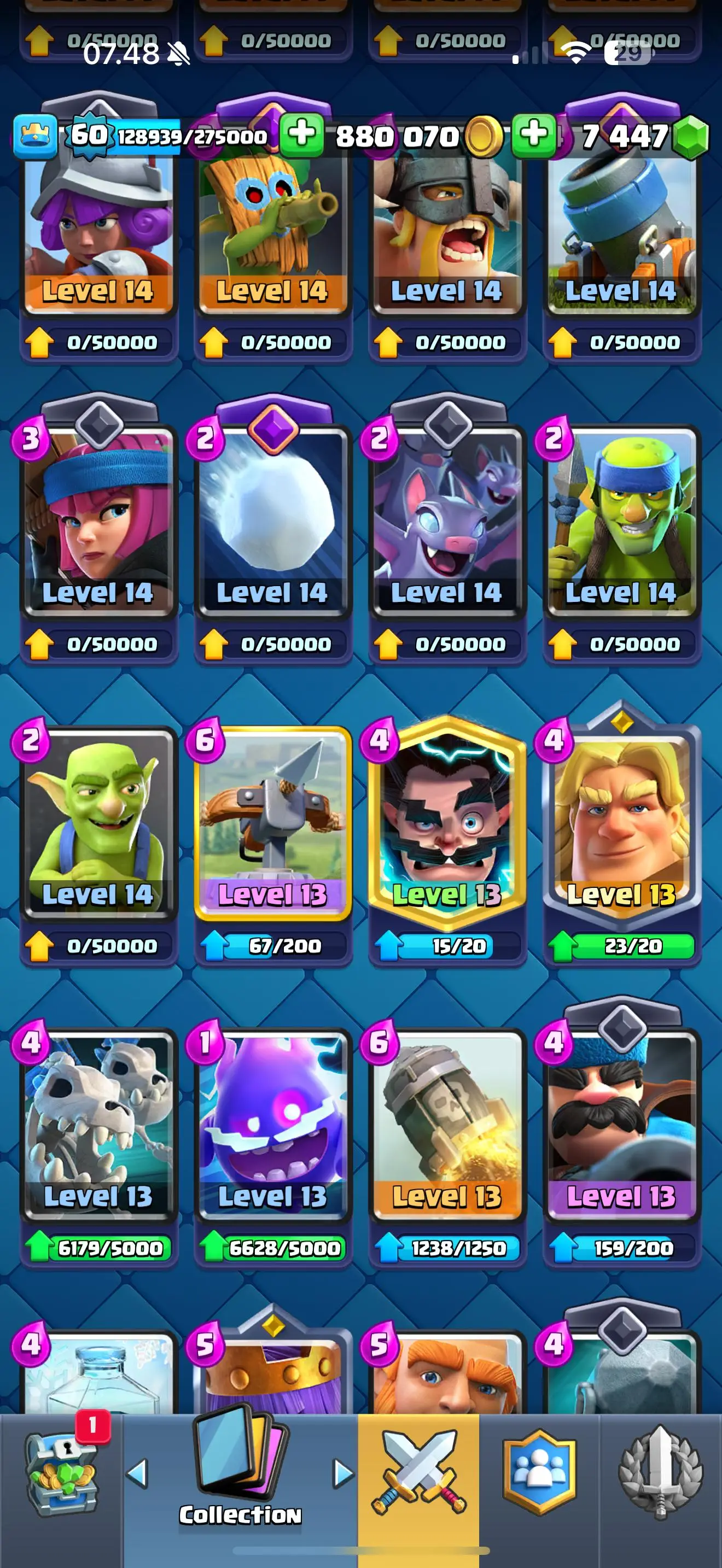
Task: Open the tournaments sword-wreath tab
Action: (661, 1472)
